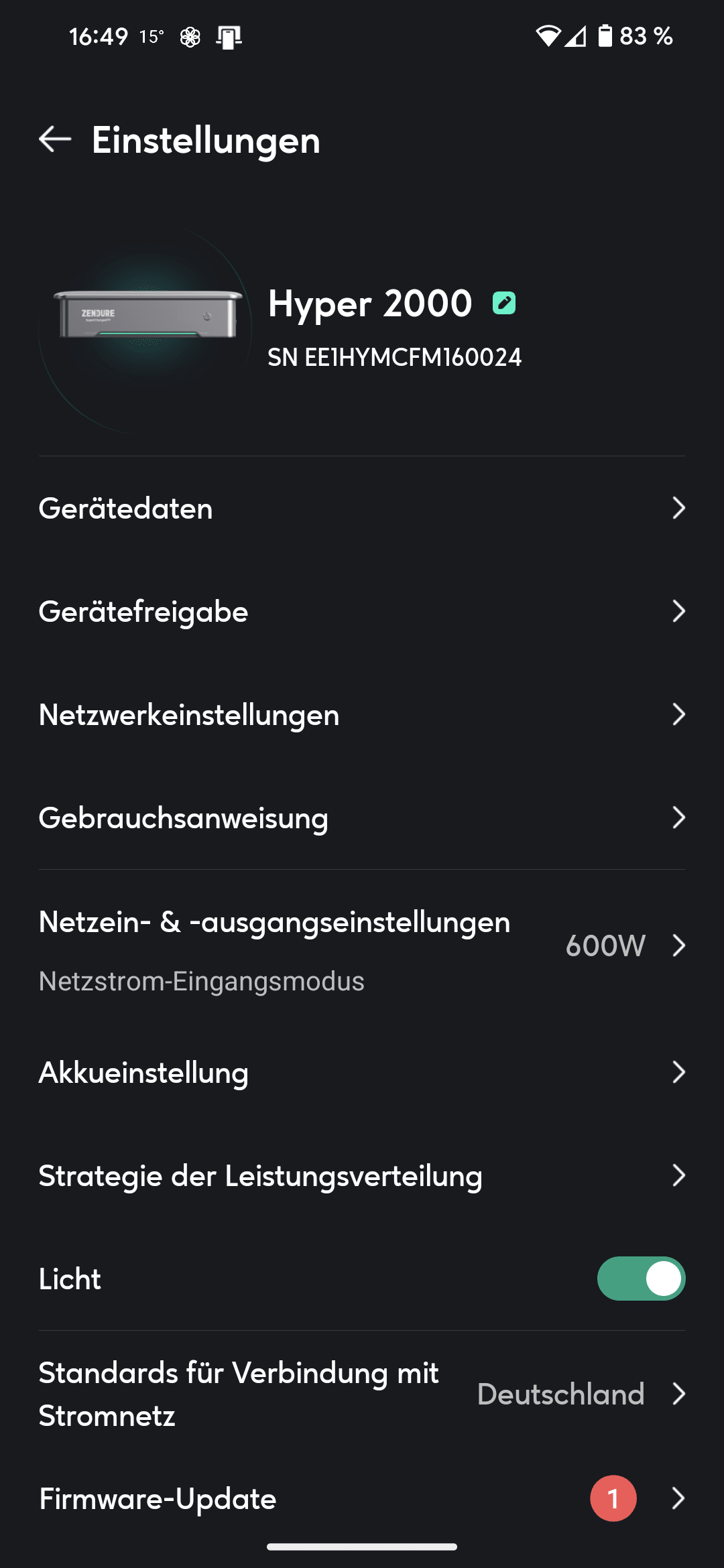The height and width of the screenshot is (1568, 724).
Task: Open Standards für Verbindung mit Stromnetz
Action: coord(362,1394)
